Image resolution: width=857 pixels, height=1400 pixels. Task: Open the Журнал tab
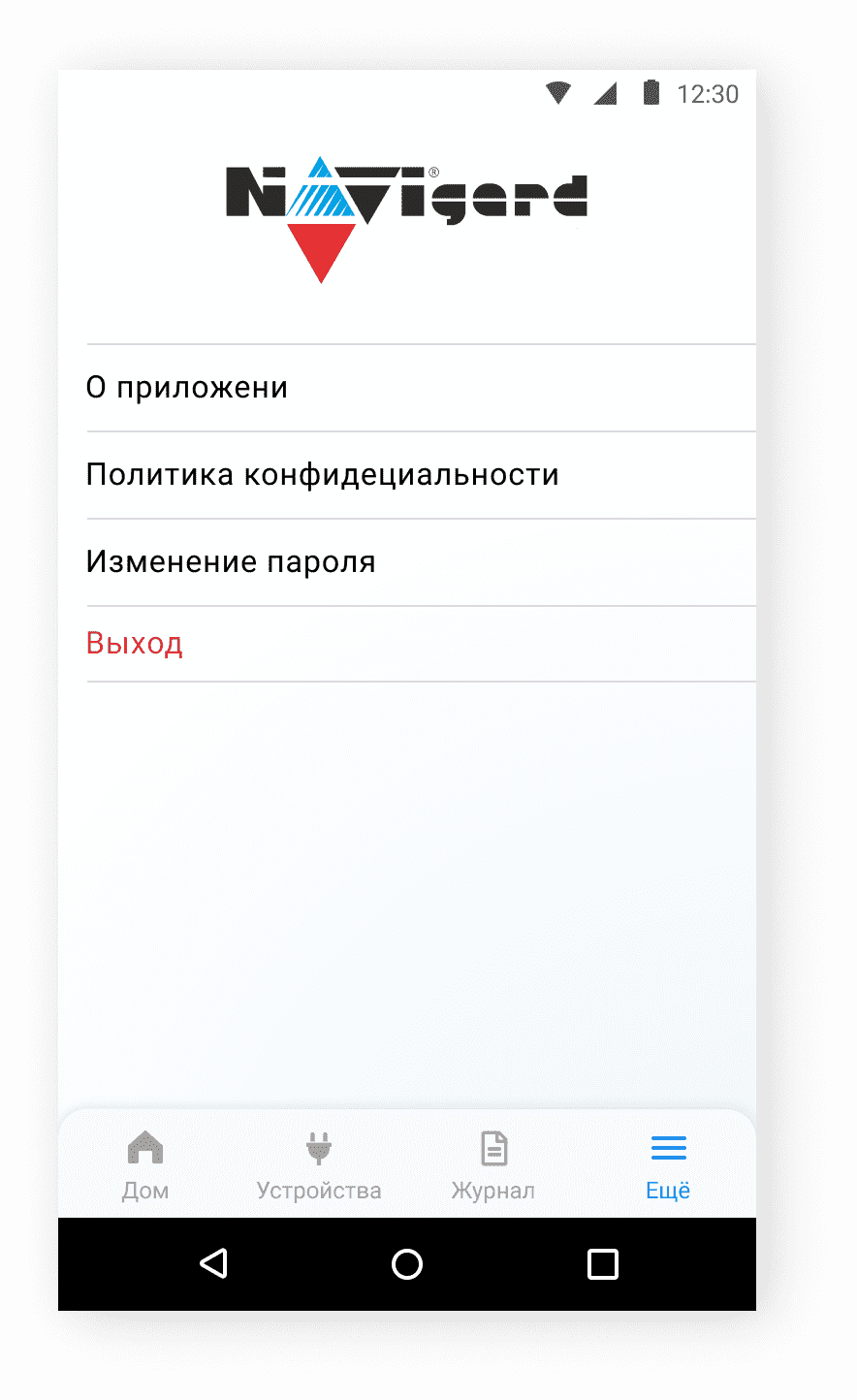click(493, 1164)
